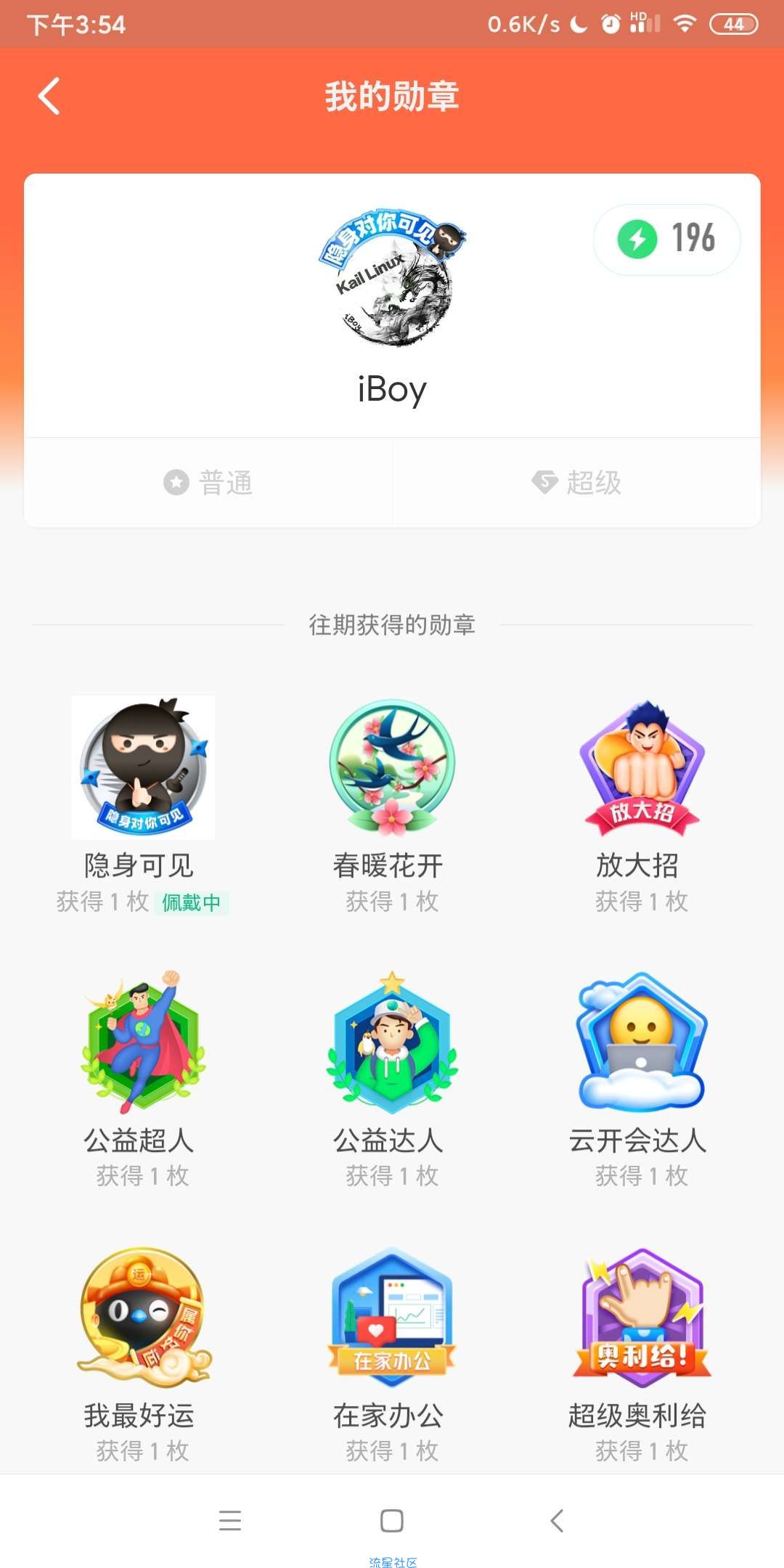The width and height of the screenshot is (784, 1568).
Task: Go back from 我的勋章 page
Action: click(49, 97)
